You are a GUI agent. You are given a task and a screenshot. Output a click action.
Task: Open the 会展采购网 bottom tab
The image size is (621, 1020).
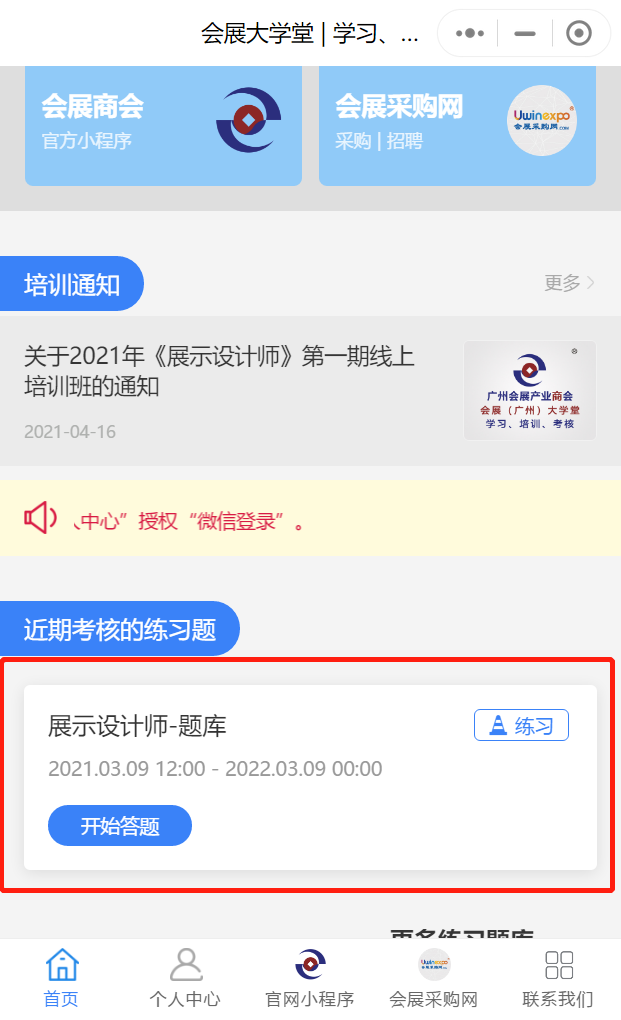433,978
